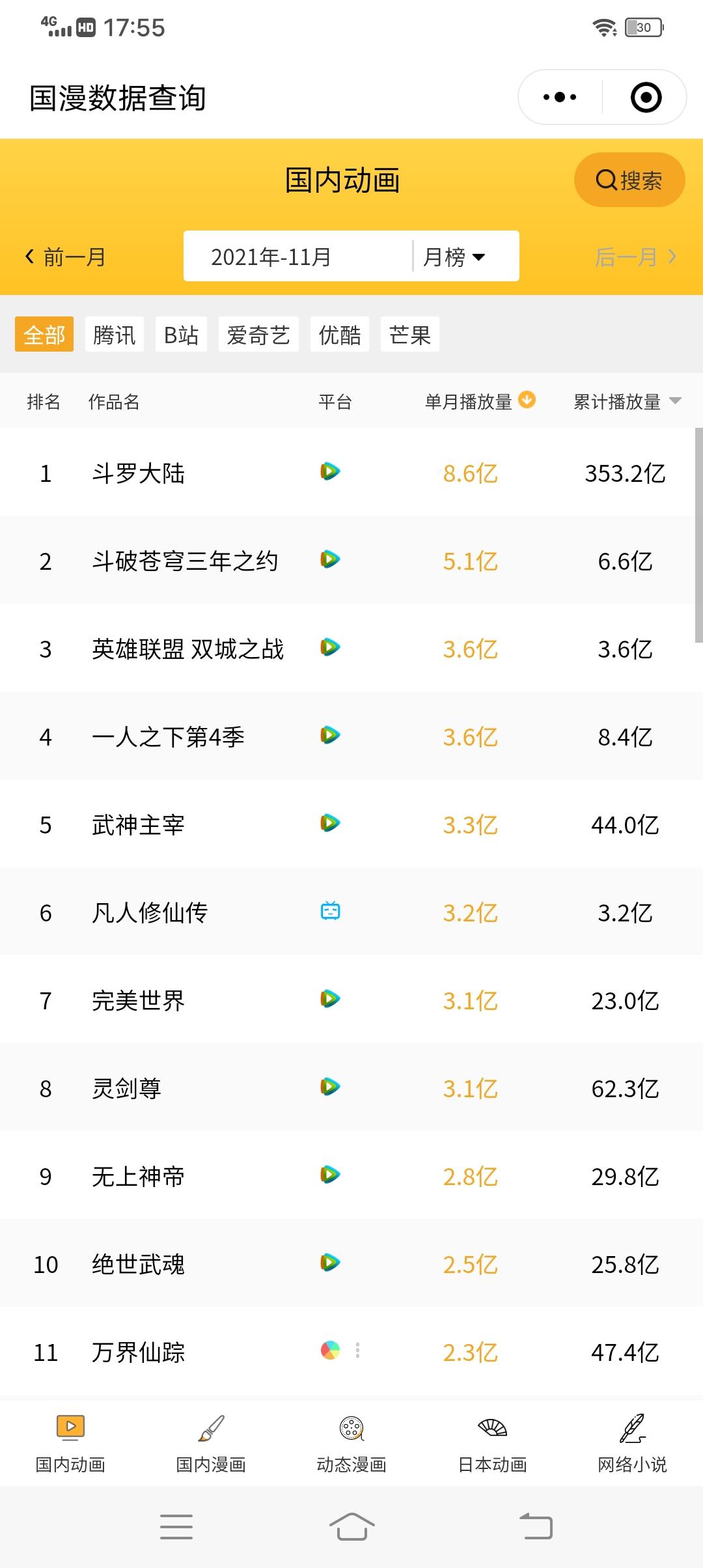Tap the 搜索 search button
Image resolution: width=703 pixels, height=1568 pixels.
629,180
